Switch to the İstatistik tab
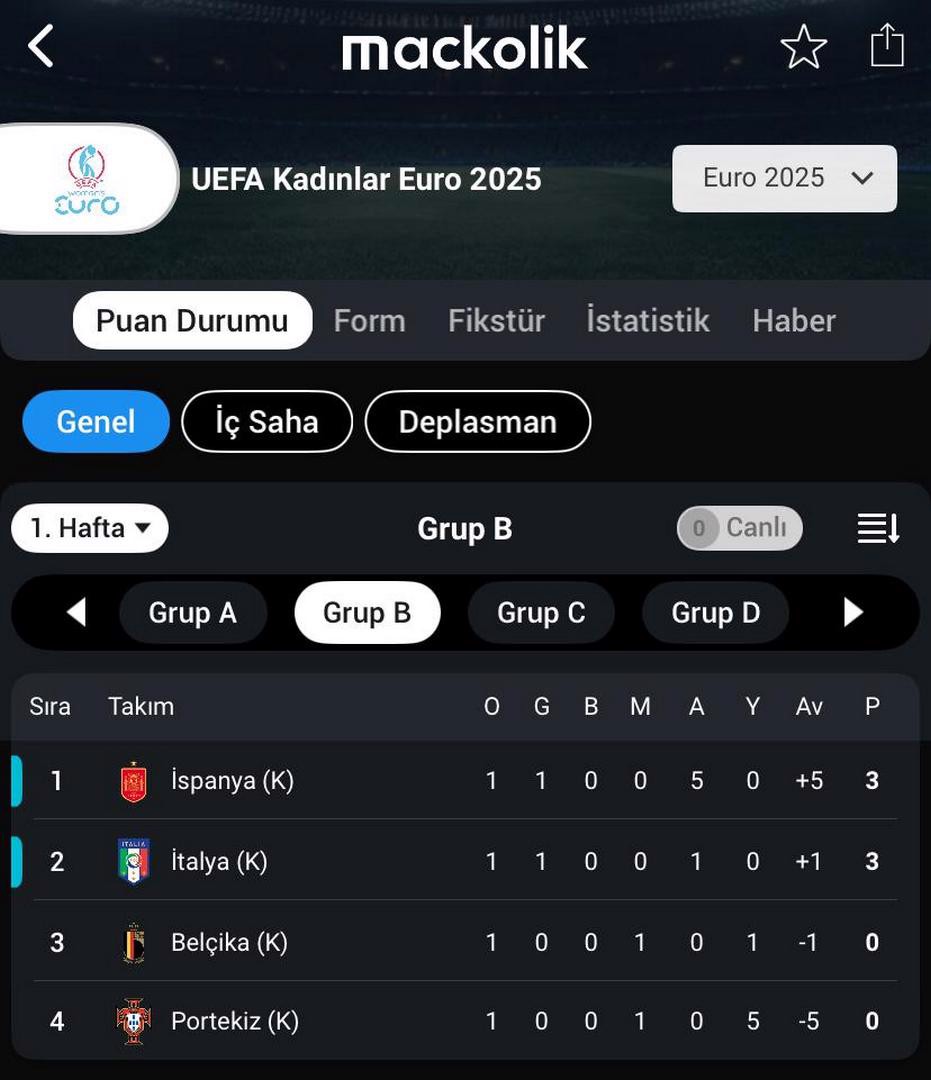Screen dimensions: 931x1080 [x=648, y=321]
